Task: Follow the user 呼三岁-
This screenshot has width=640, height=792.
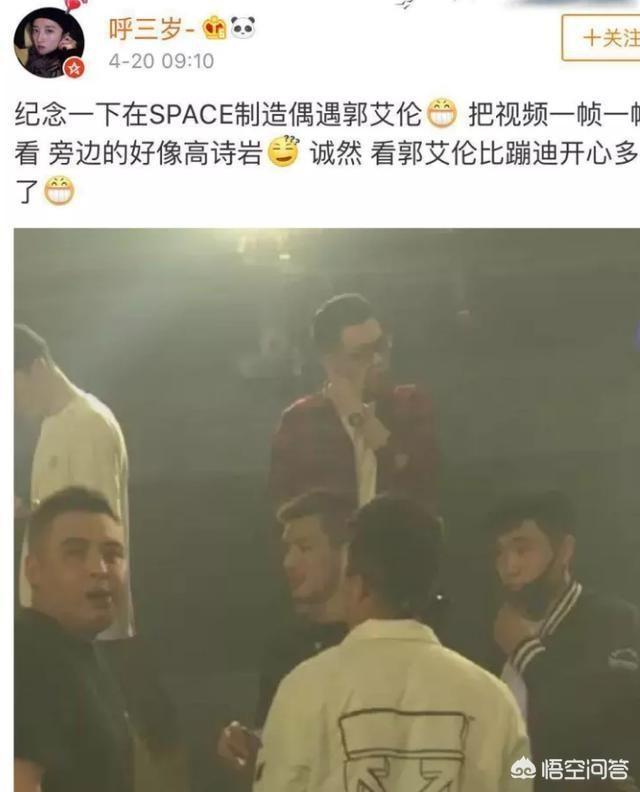Action: tap(603, 38)
